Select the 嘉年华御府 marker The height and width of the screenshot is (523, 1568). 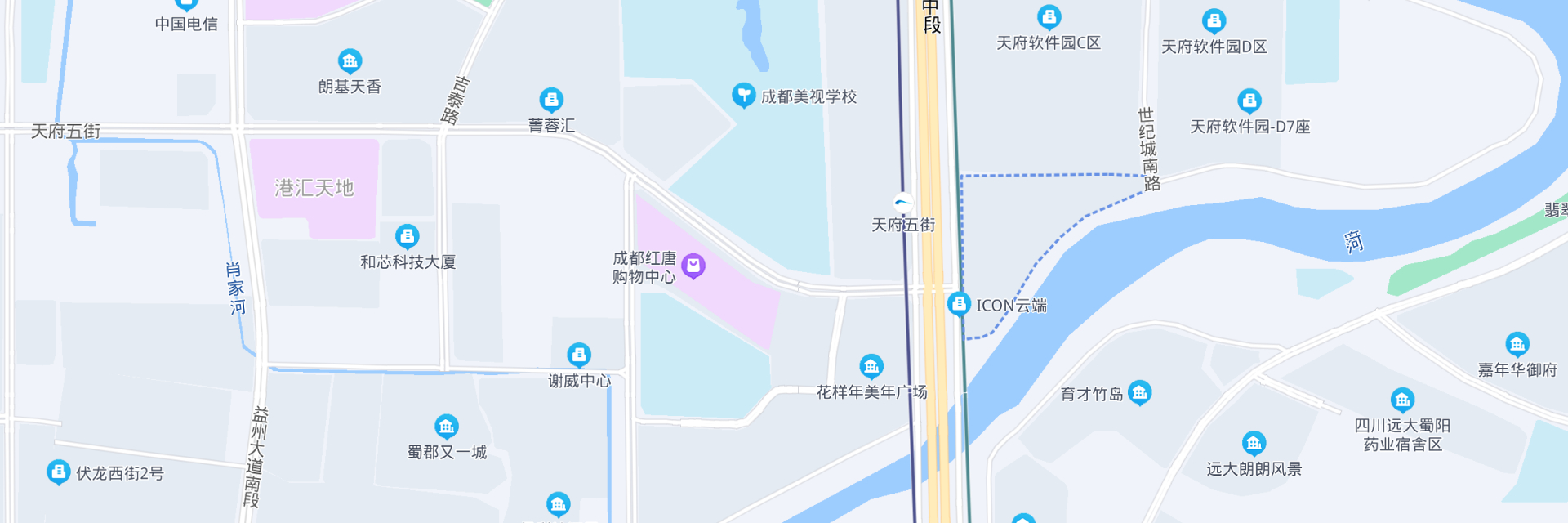[x=1517, y=343]
